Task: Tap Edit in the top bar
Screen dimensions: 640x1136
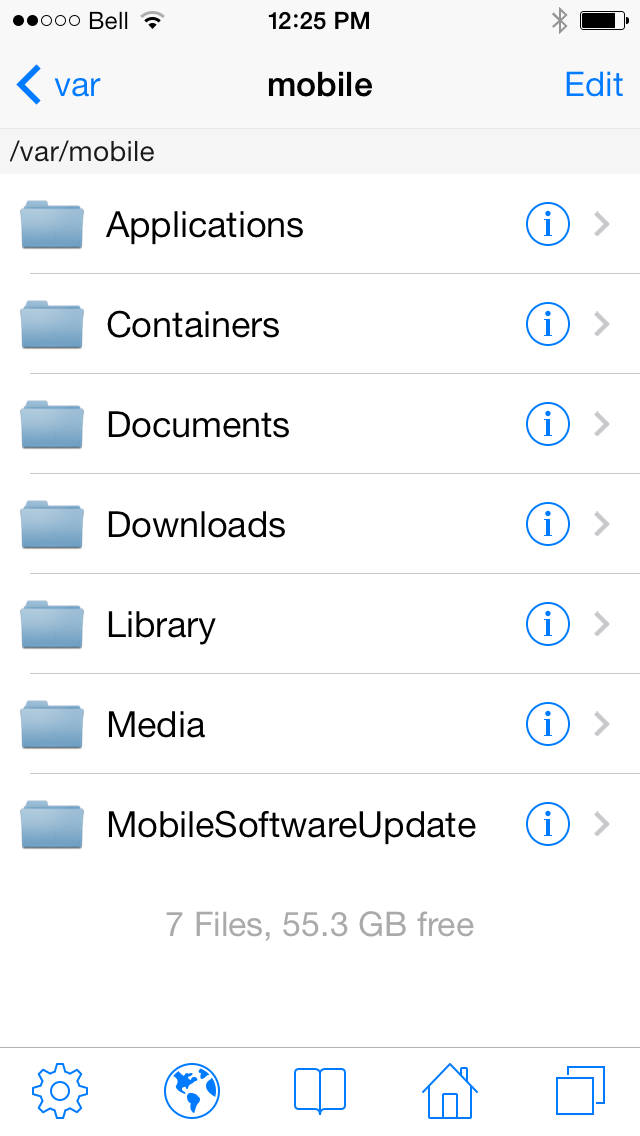Action: click(x=594, y=85)
